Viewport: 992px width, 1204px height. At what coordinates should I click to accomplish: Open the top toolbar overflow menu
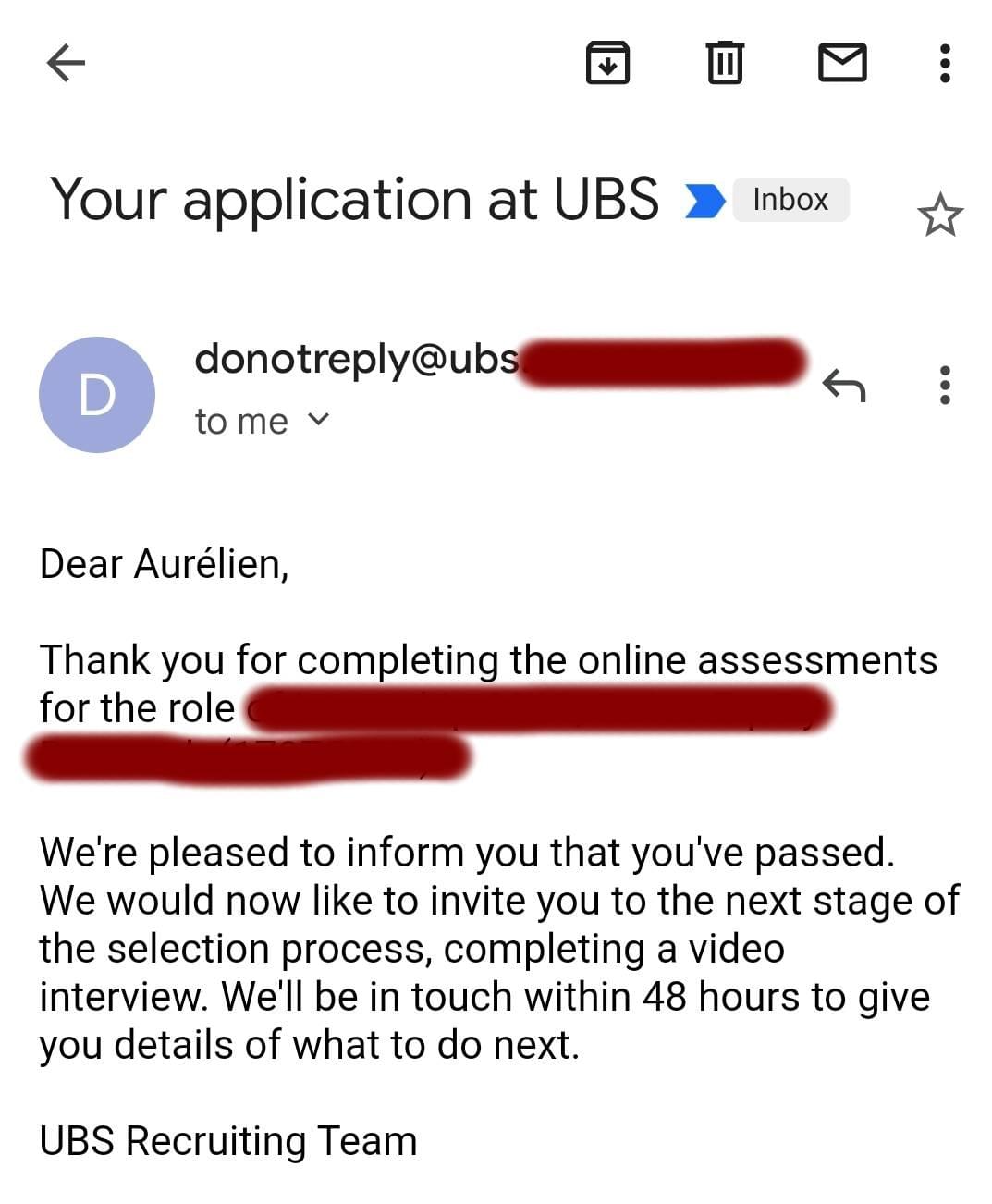click(x=944, y=63)
